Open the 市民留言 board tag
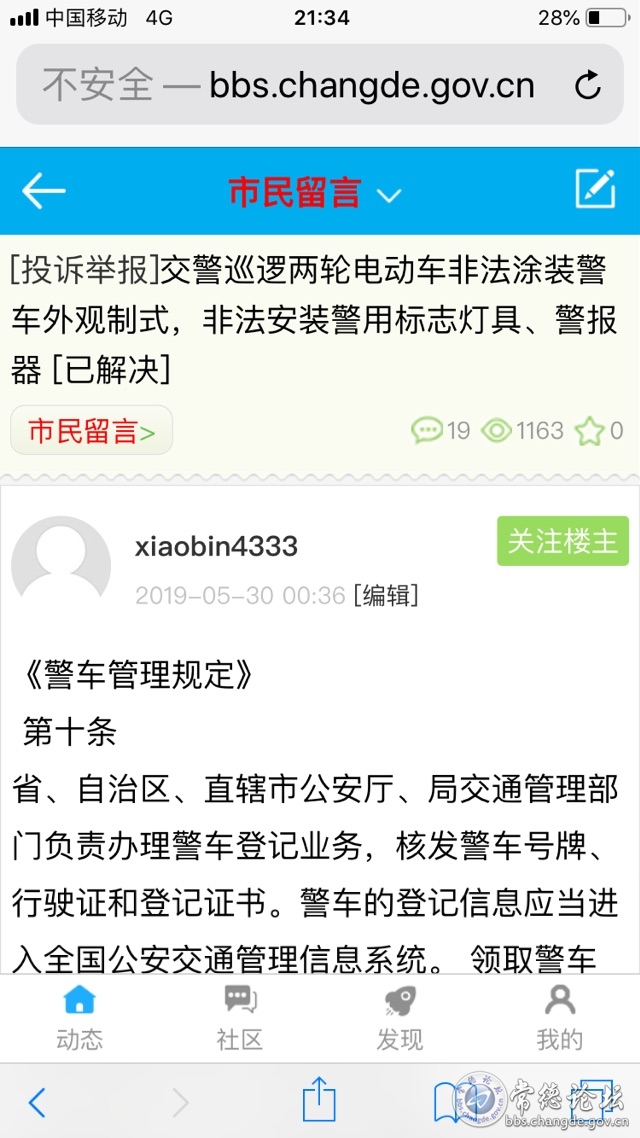 click(91, 431)
